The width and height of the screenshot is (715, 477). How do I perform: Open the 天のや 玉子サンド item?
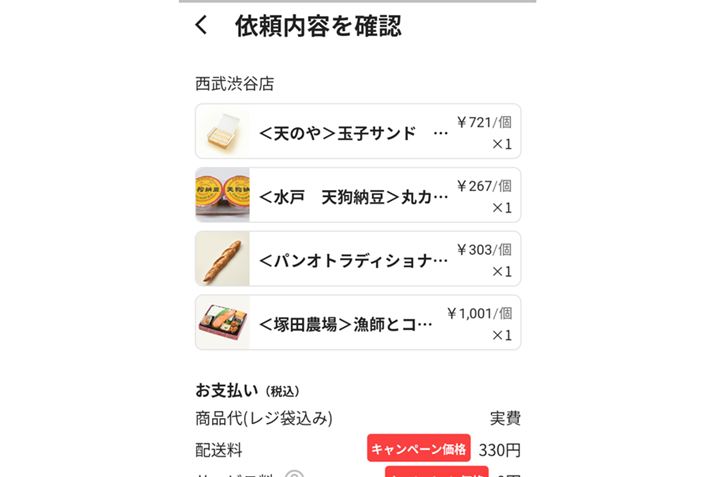point(357,132)
